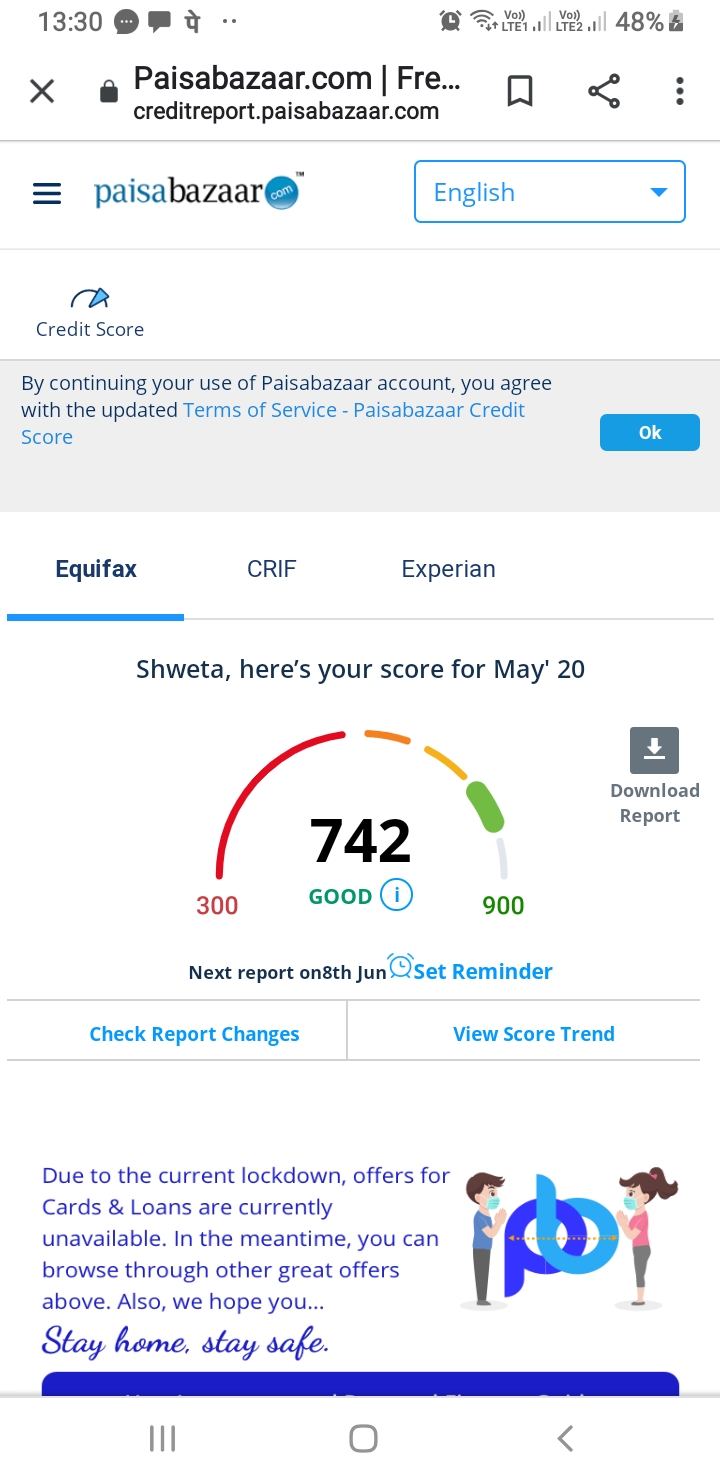Open the browser overflow menu
Image resolution: width=720 pixels, height=1480 pixels.
pos(680,92)
